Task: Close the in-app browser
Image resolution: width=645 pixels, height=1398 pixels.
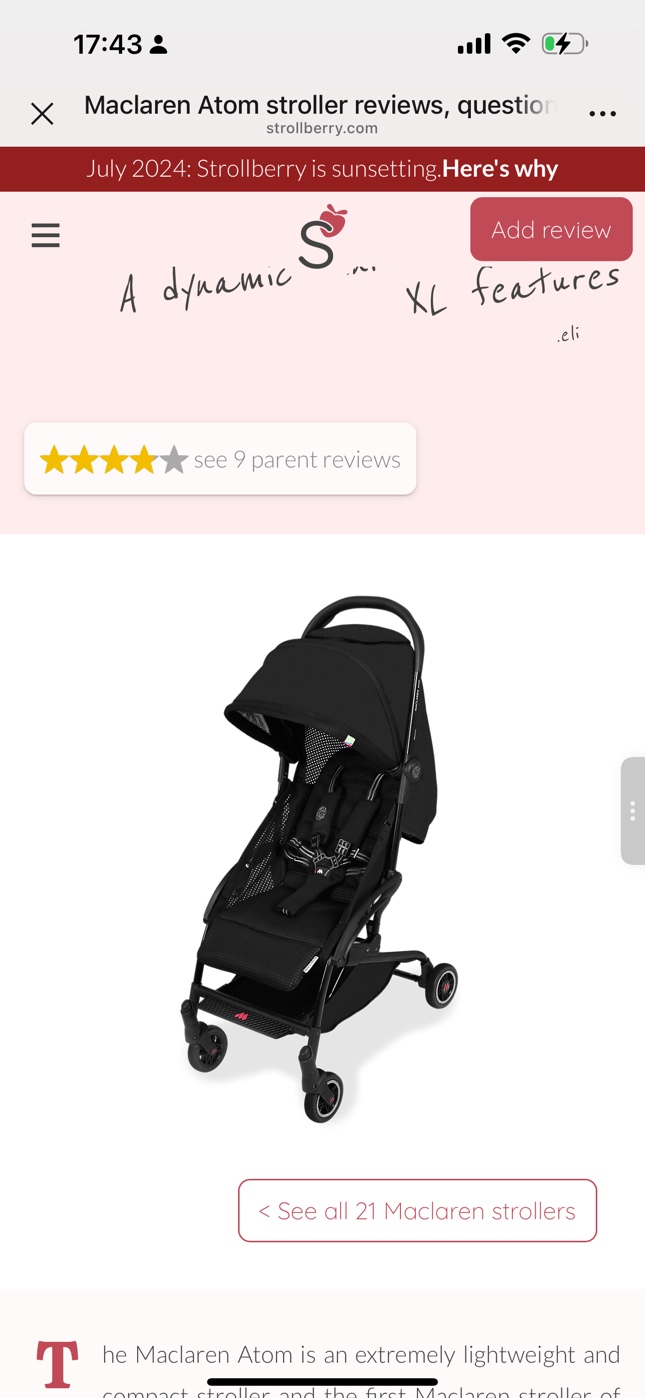Action: 42,114
